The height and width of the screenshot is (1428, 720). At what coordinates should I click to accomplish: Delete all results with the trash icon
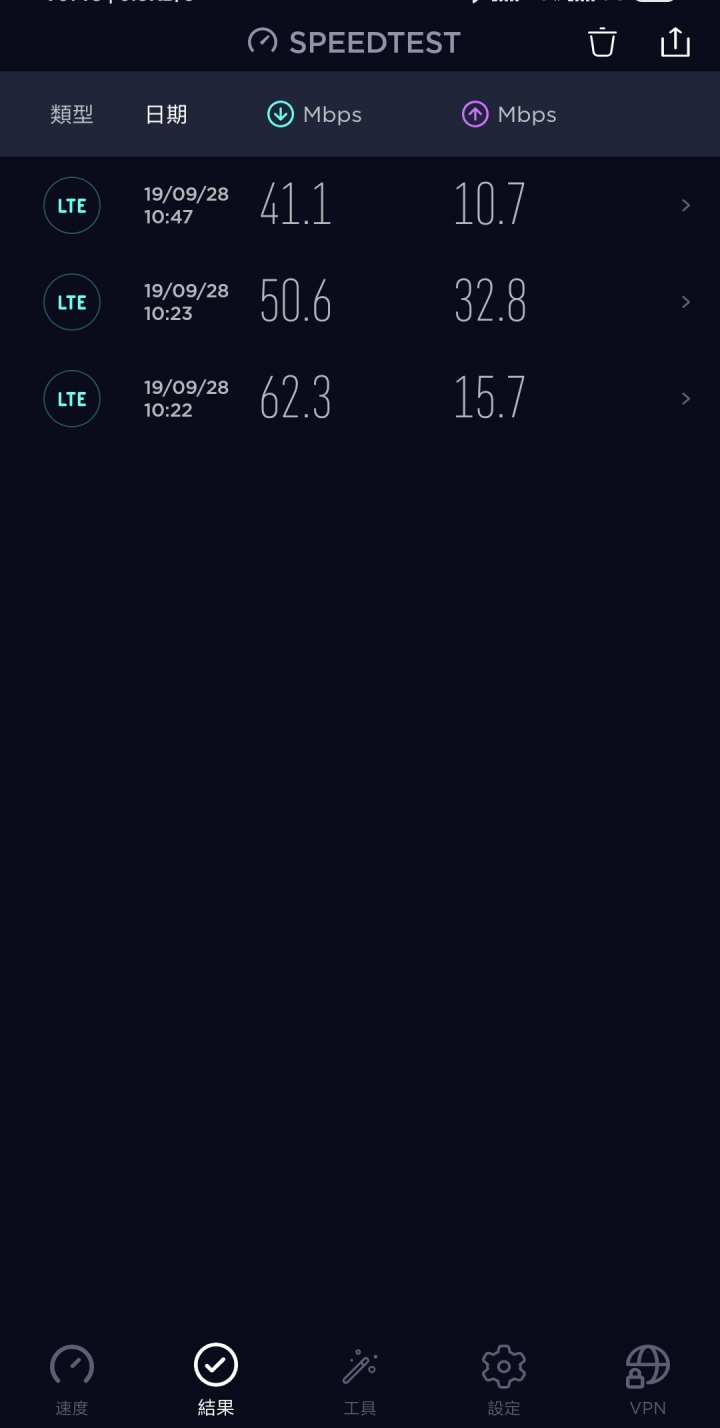(x=602, y=43)
